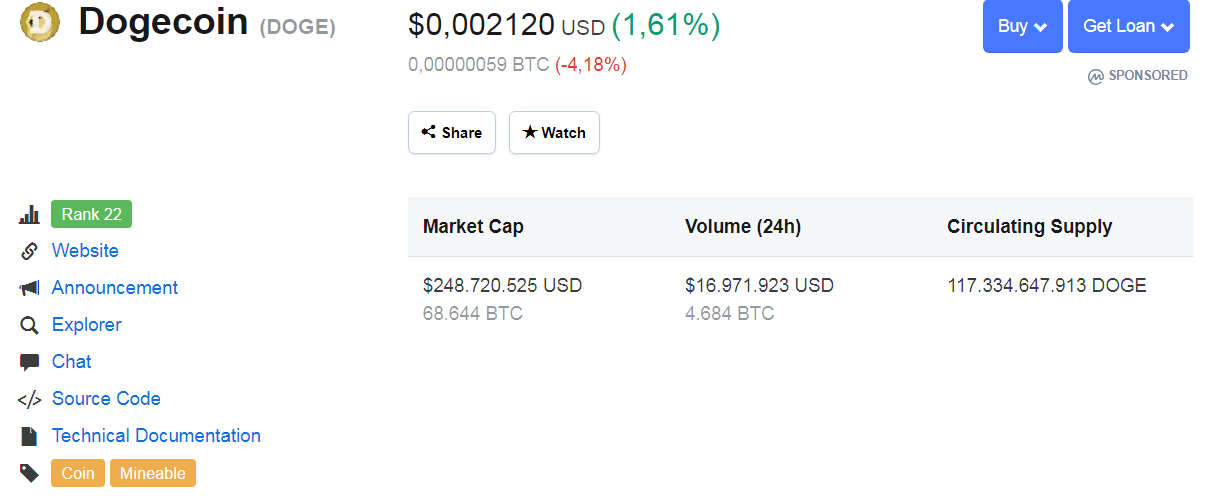Image resolution: width=1220 pixels, height=496 pixels.
Task: Open the Technical Documentation link
Action: [156, 436]
